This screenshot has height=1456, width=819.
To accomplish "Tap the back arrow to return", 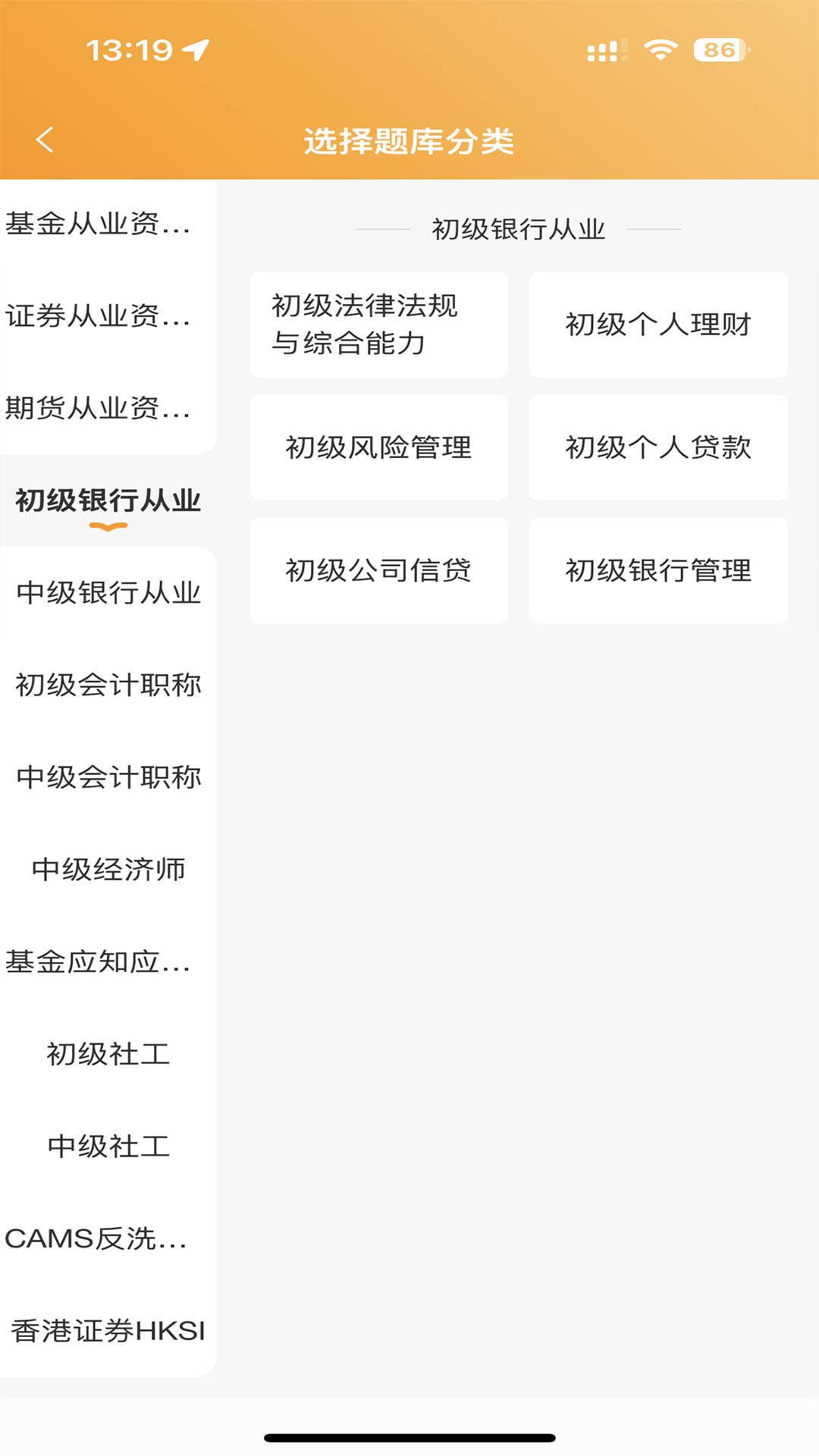I will point(43,139).
